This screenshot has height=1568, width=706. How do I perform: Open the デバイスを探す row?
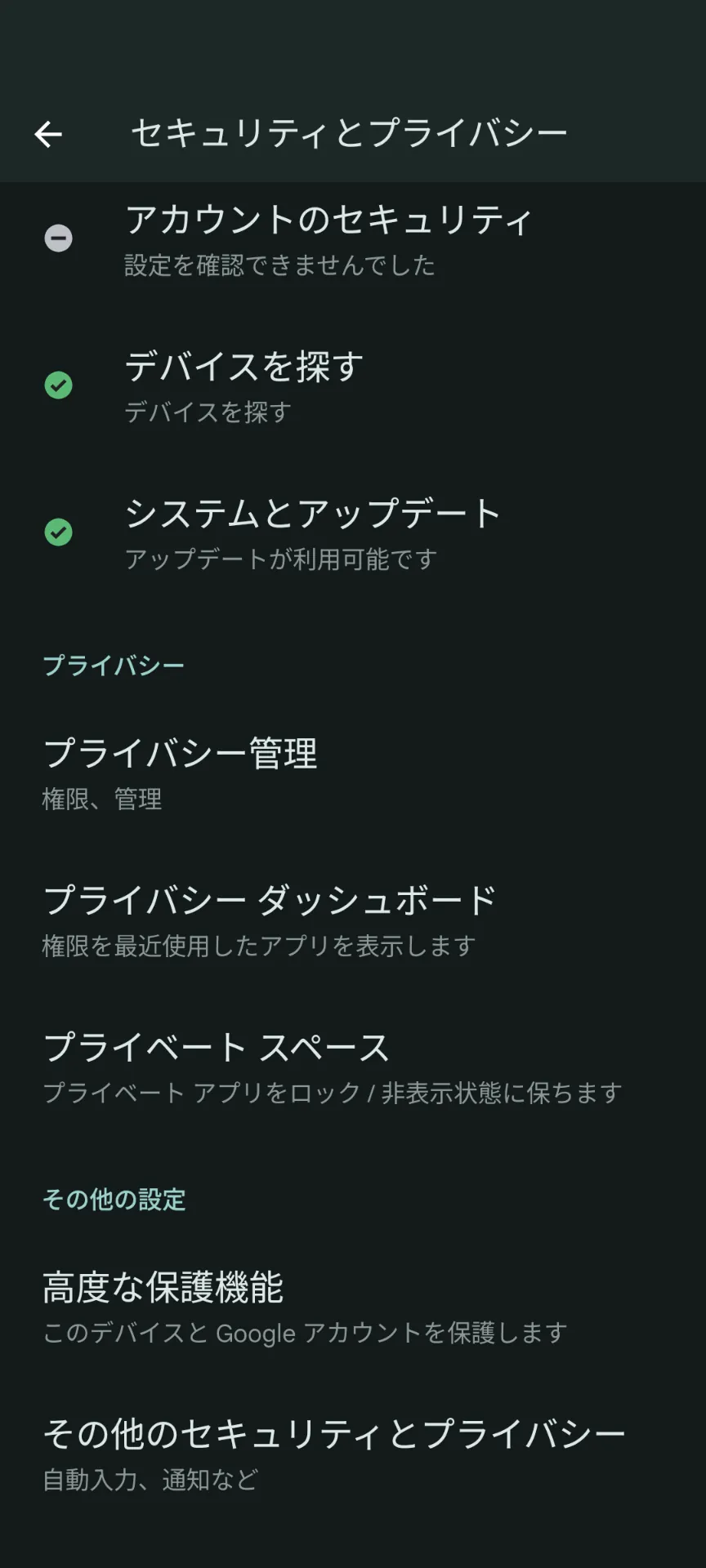[353, 385]
